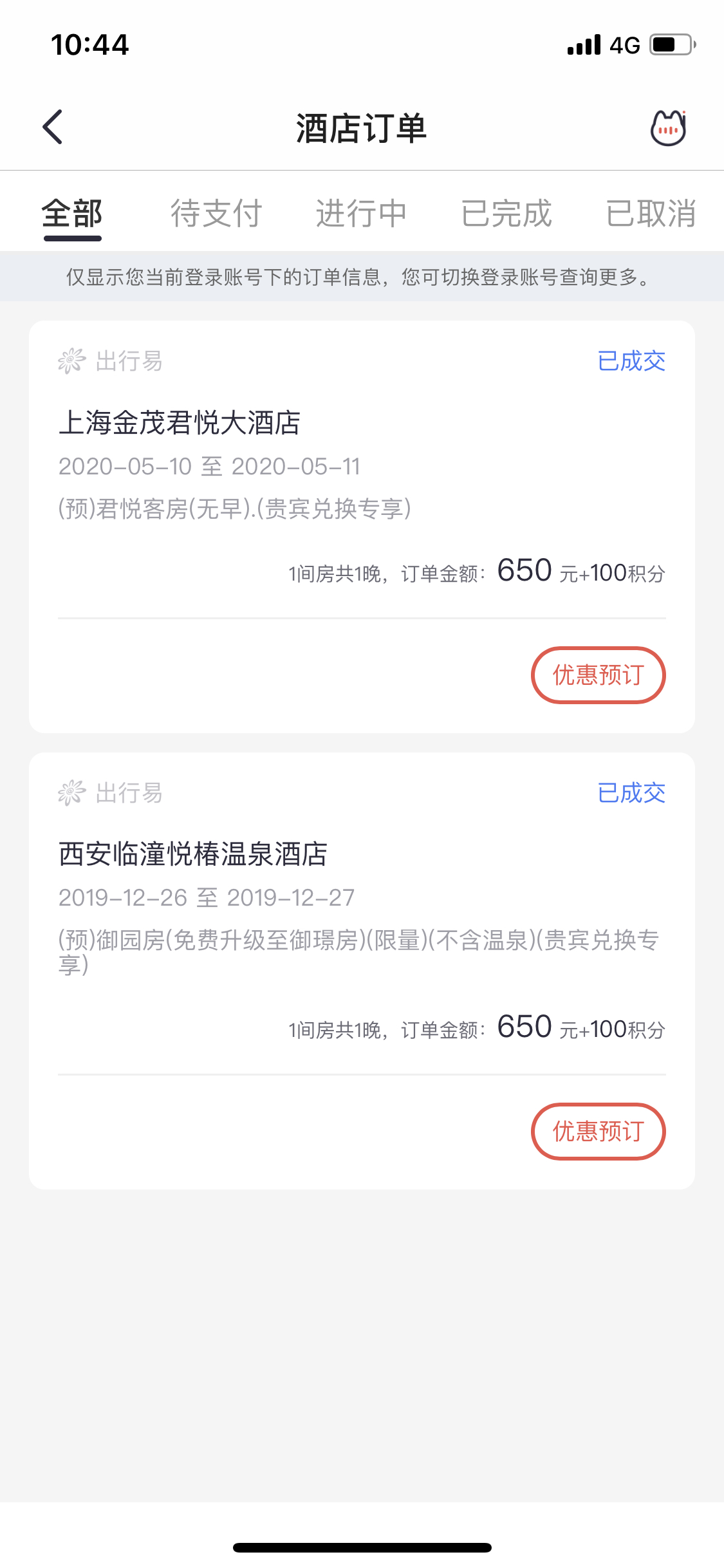This screenshot has height=1568, width=724.
Task: Switch to the 待支付 tab
Action: (x=216, y=214)
